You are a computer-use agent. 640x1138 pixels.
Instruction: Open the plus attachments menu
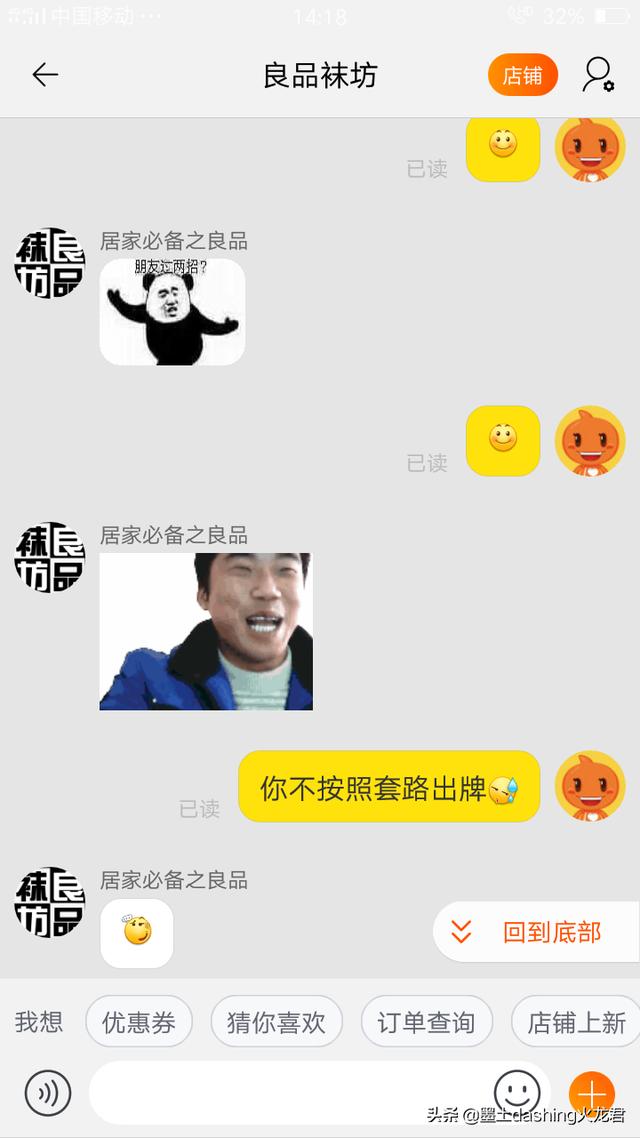pyautogui.click(x=591, y=1092)
